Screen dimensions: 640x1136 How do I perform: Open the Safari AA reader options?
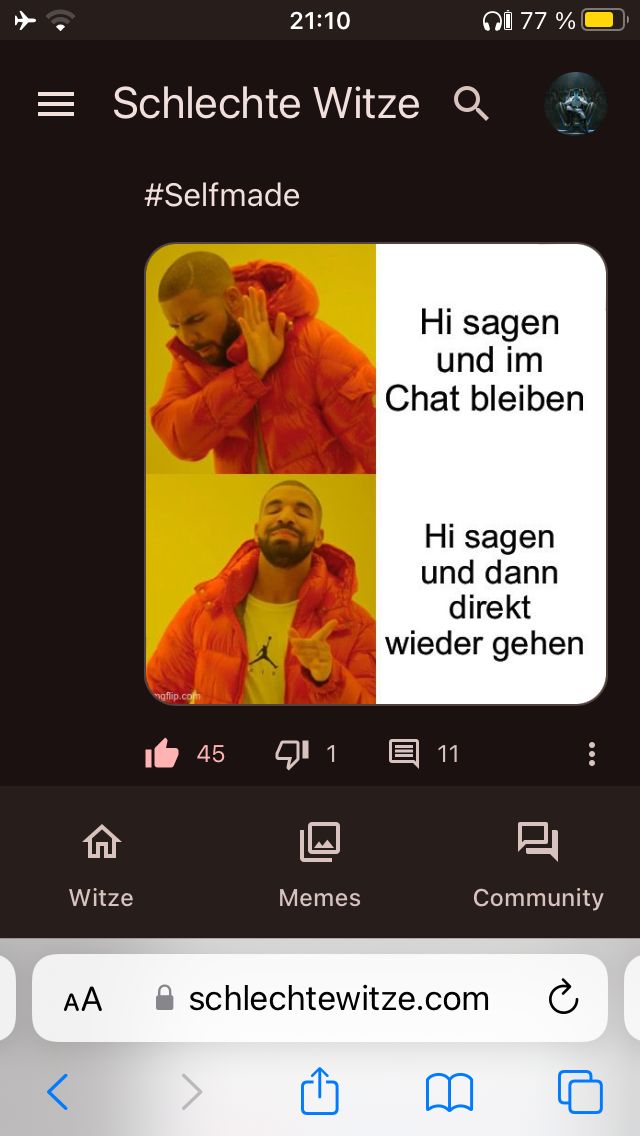[83, 999]
